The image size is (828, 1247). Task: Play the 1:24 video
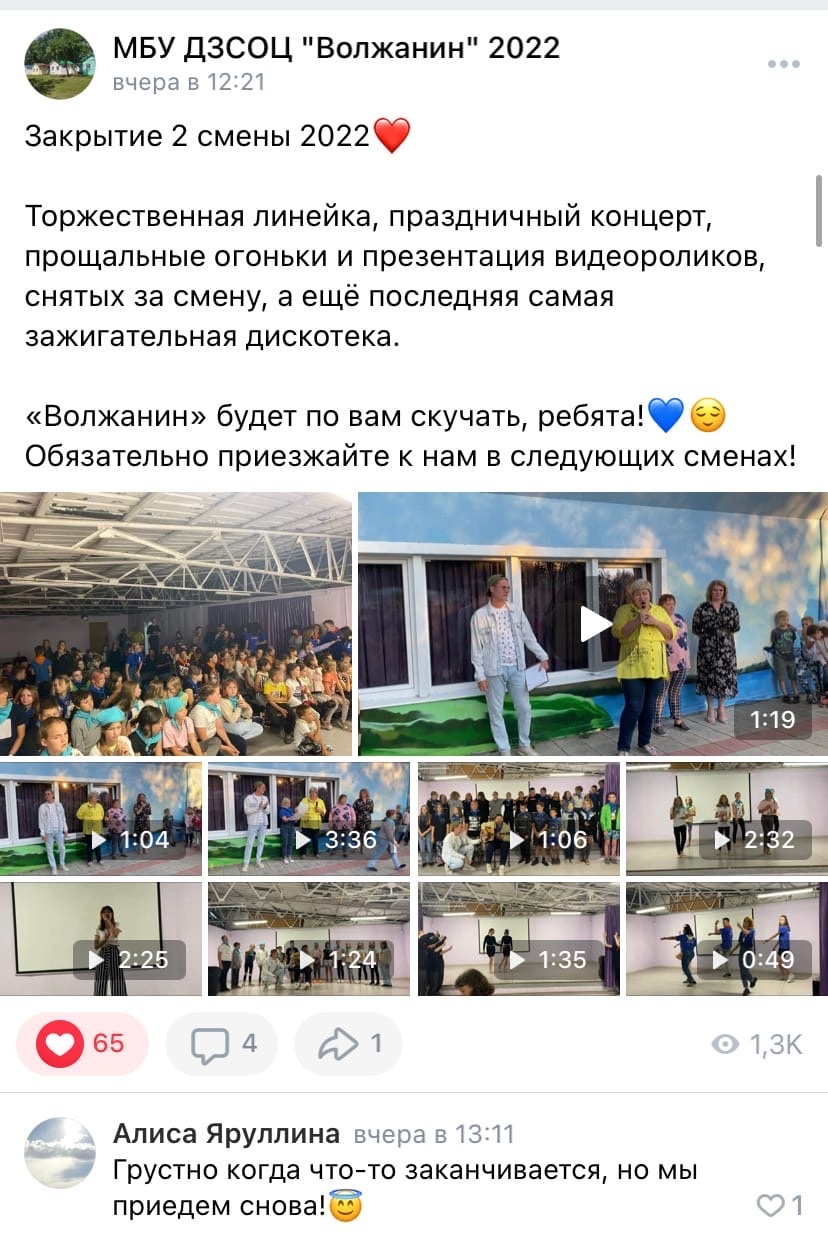tap(308, 939)
